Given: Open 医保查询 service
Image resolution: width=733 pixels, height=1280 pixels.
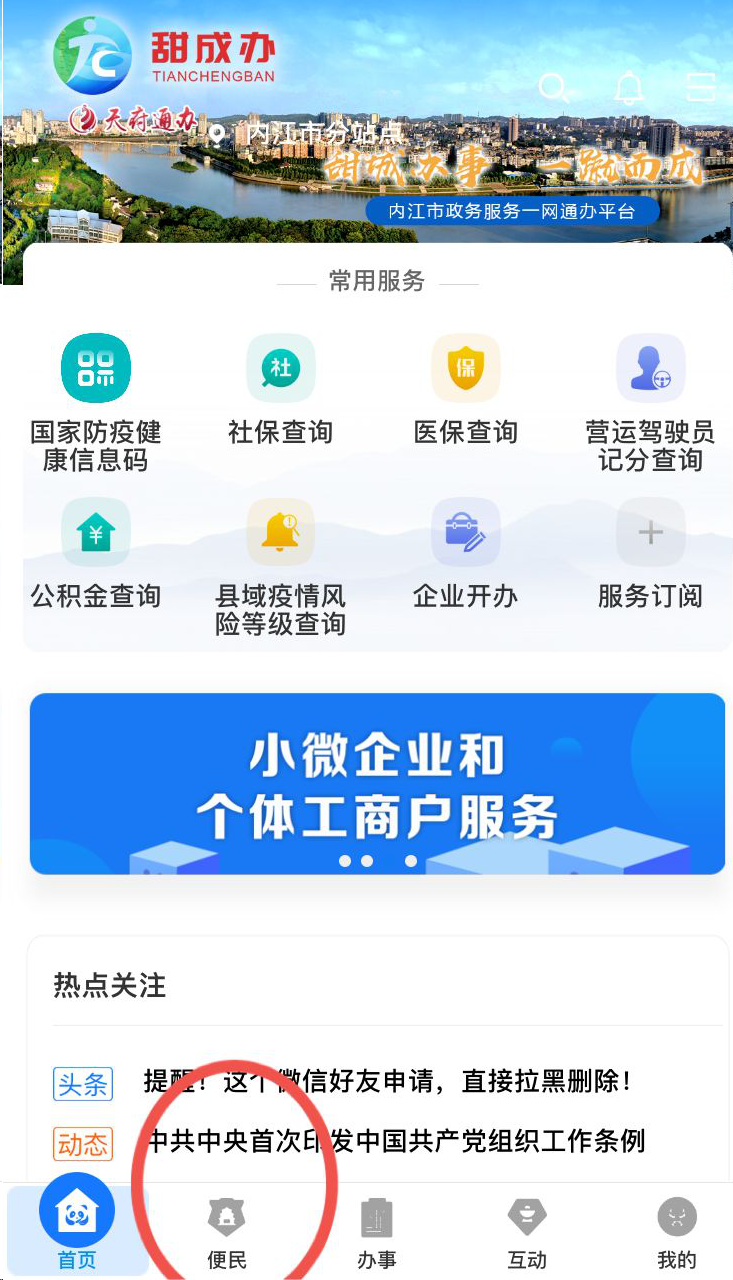Looking at the screenshot, I should (466, 390).
